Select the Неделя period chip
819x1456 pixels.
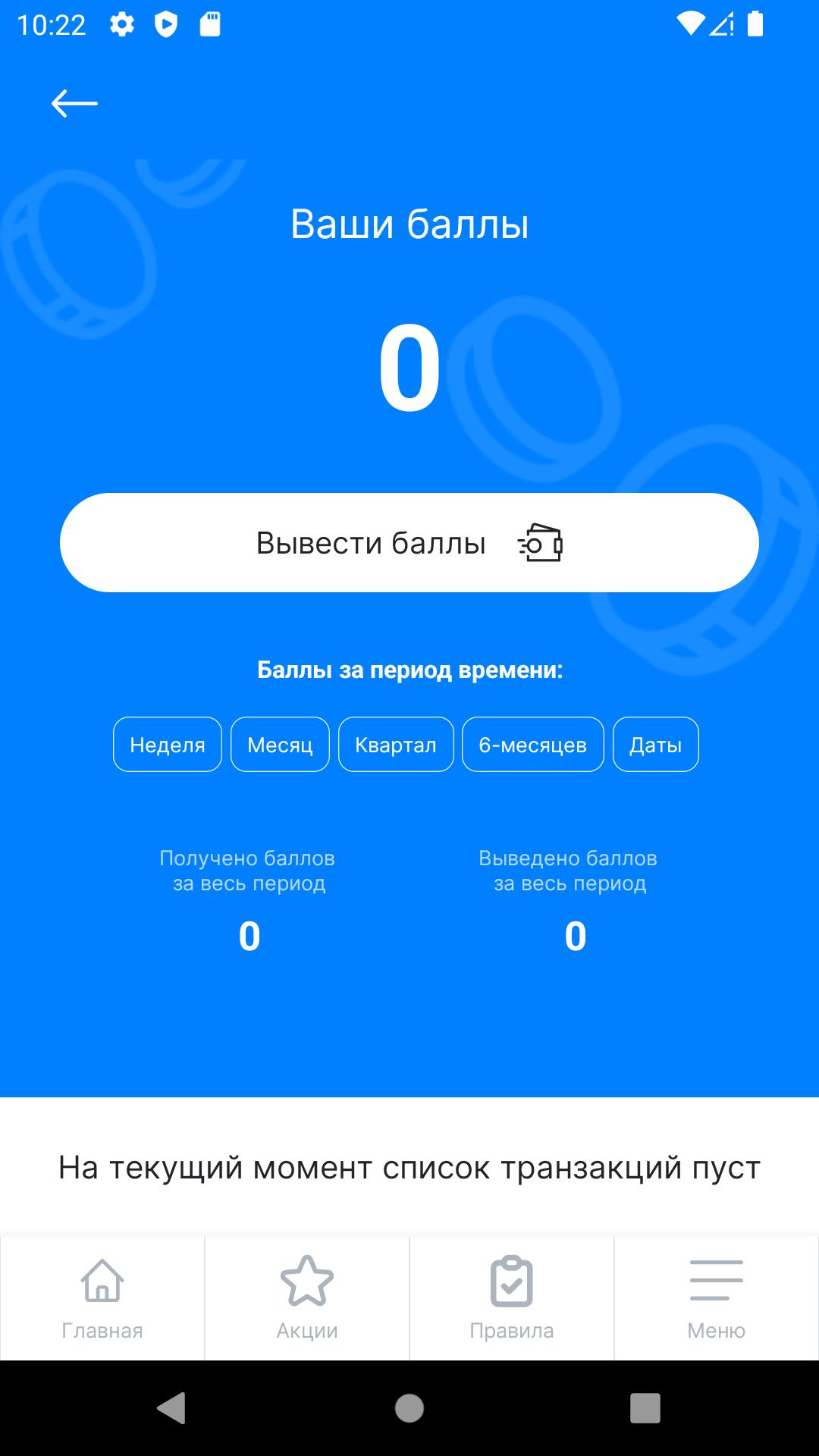(x=168, y=745)
